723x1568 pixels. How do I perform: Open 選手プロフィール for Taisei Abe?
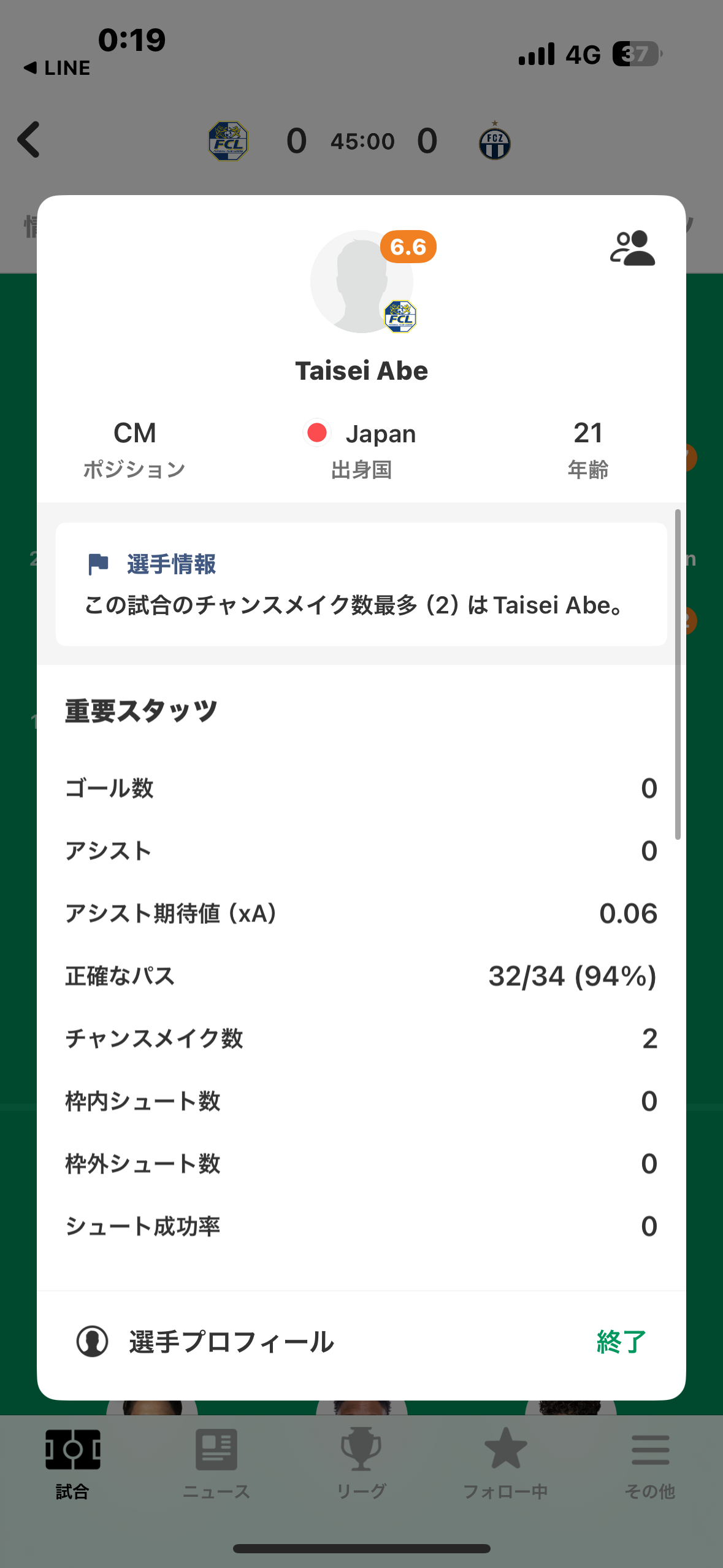coord(205,1341)
